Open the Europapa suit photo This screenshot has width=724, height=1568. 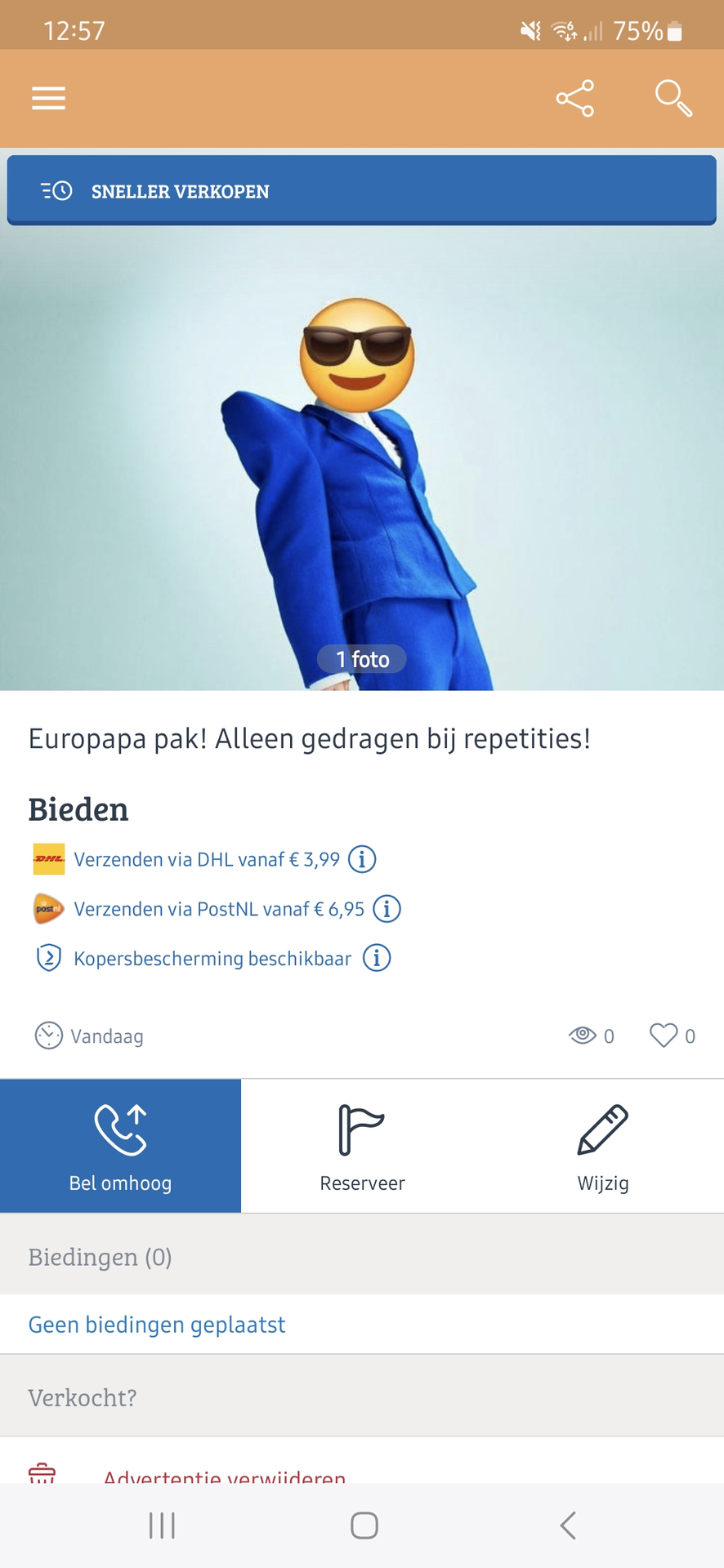[x=361, y=457]
